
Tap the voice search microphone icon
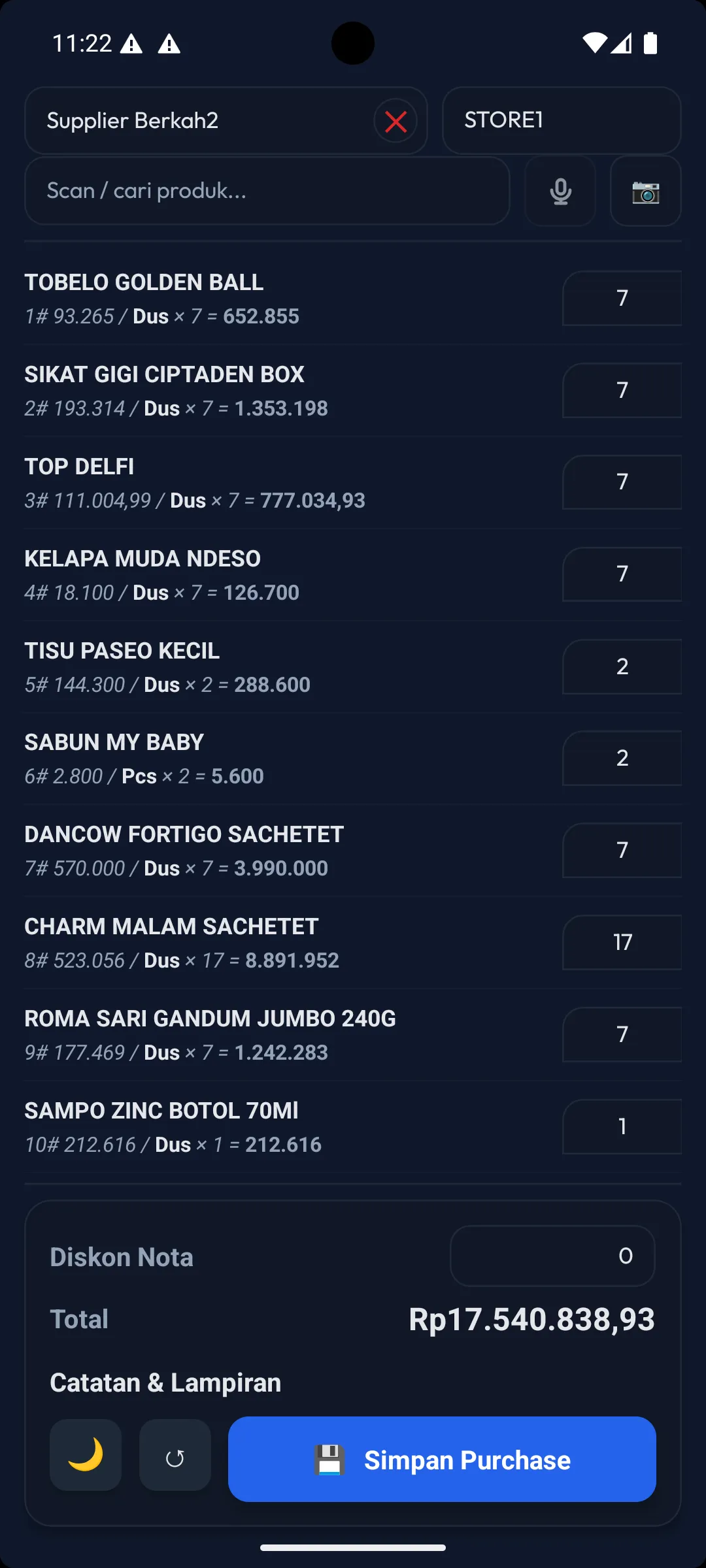560,191
